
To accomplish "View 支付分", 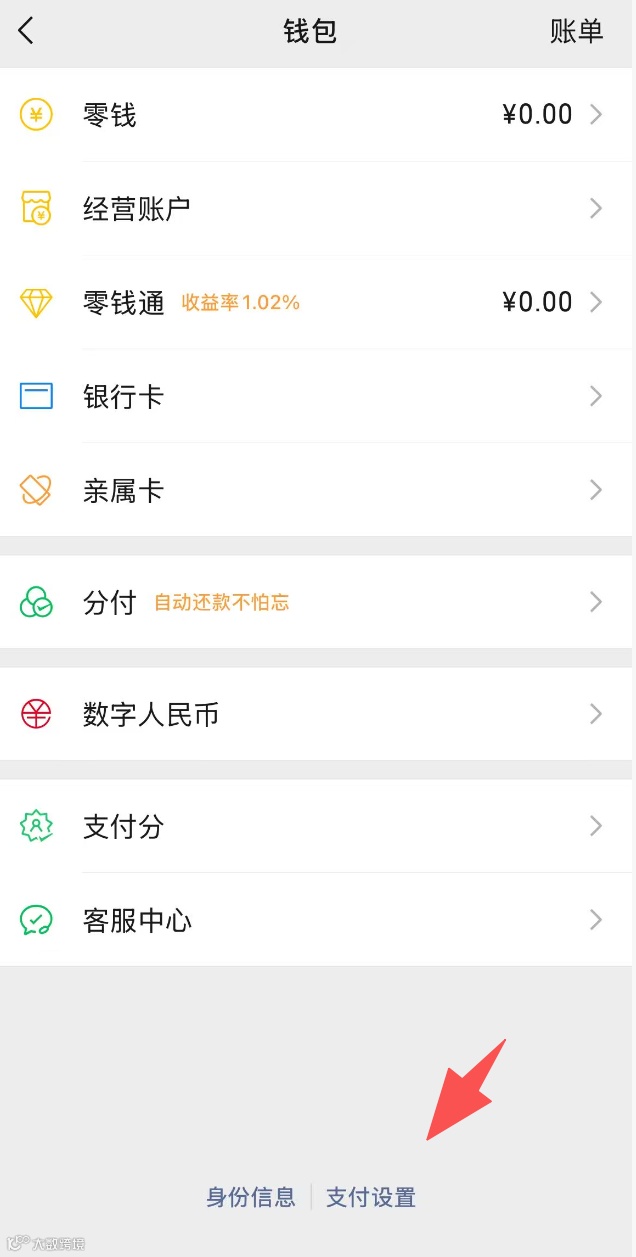I will coord(316,827).
